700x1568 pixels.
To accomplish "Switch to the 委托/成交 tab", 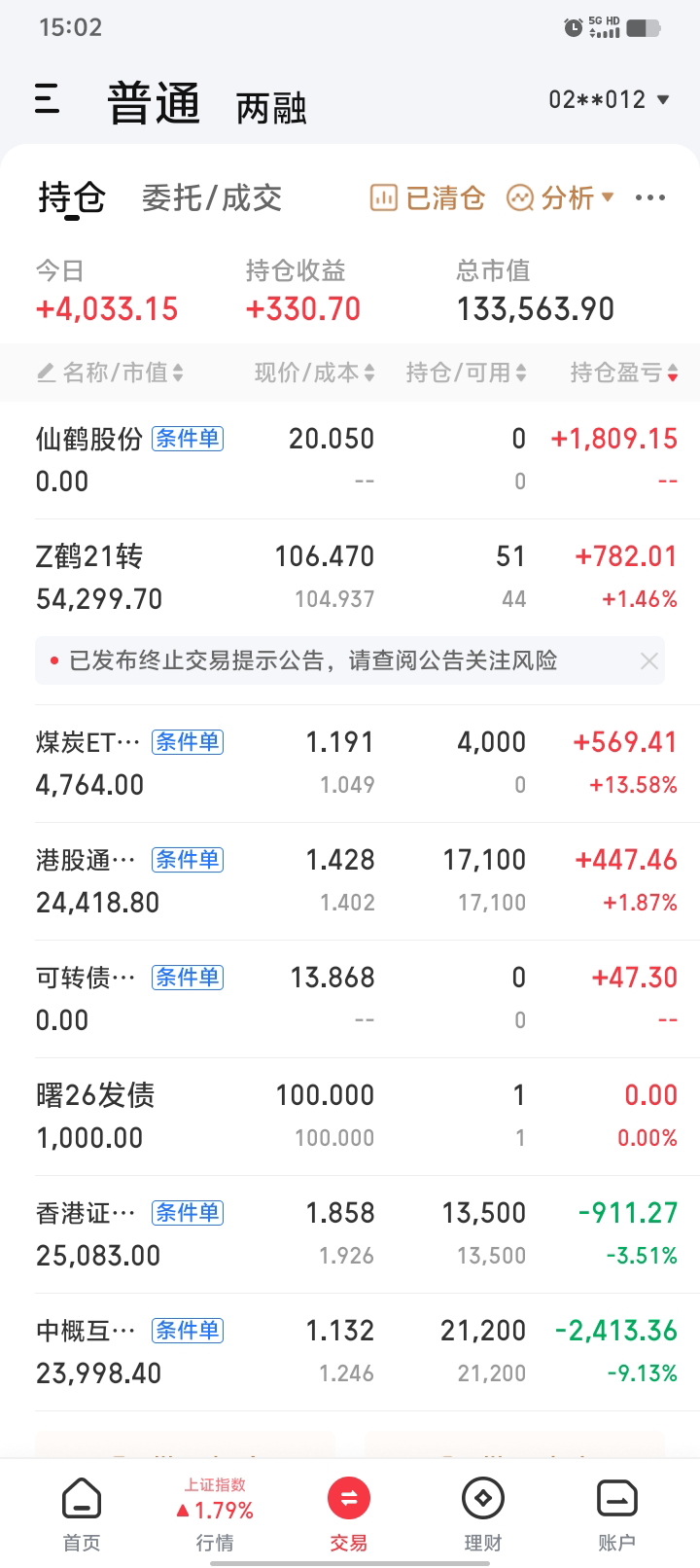I will pyautogui.click(x=212, y=197).
